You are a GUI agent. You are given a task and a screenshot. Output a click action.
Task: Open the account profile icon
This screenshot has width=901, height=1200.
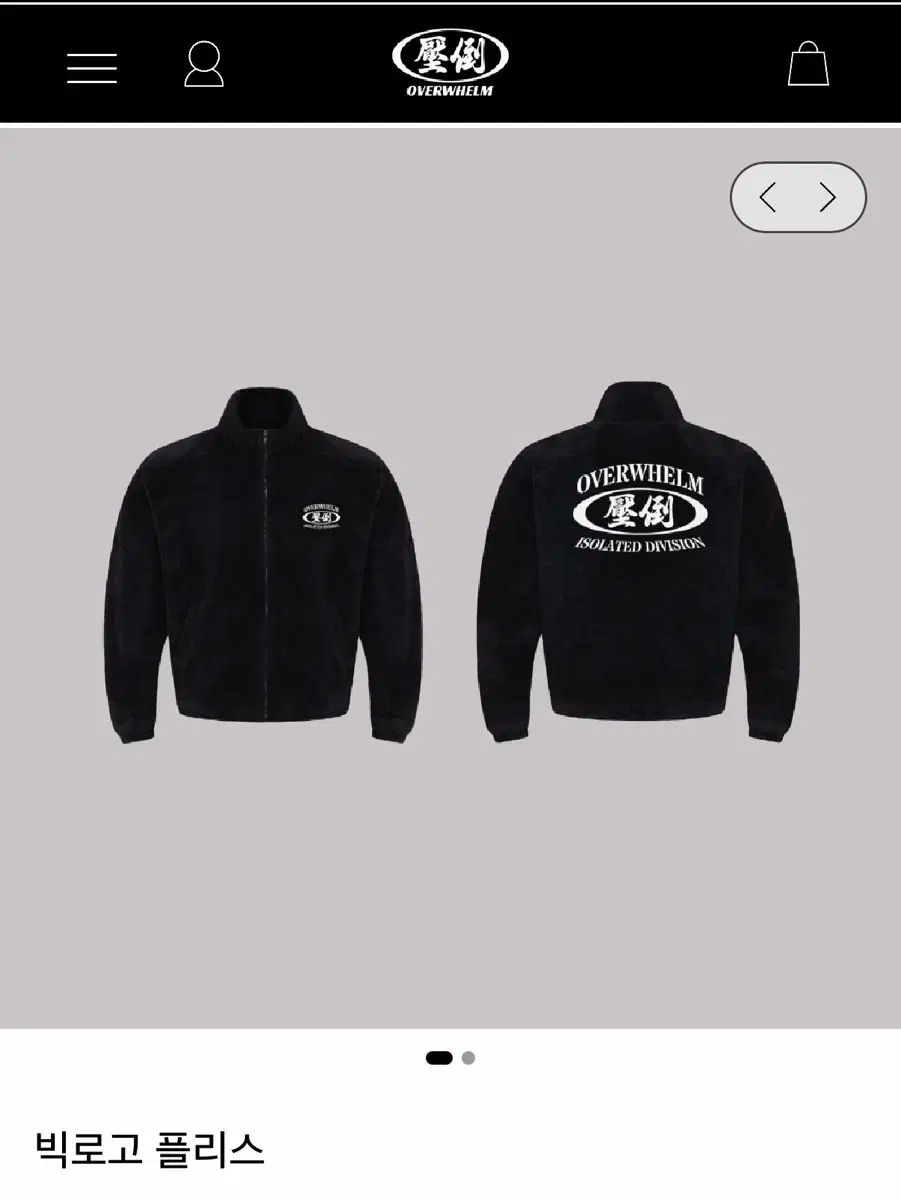[204, 65]
